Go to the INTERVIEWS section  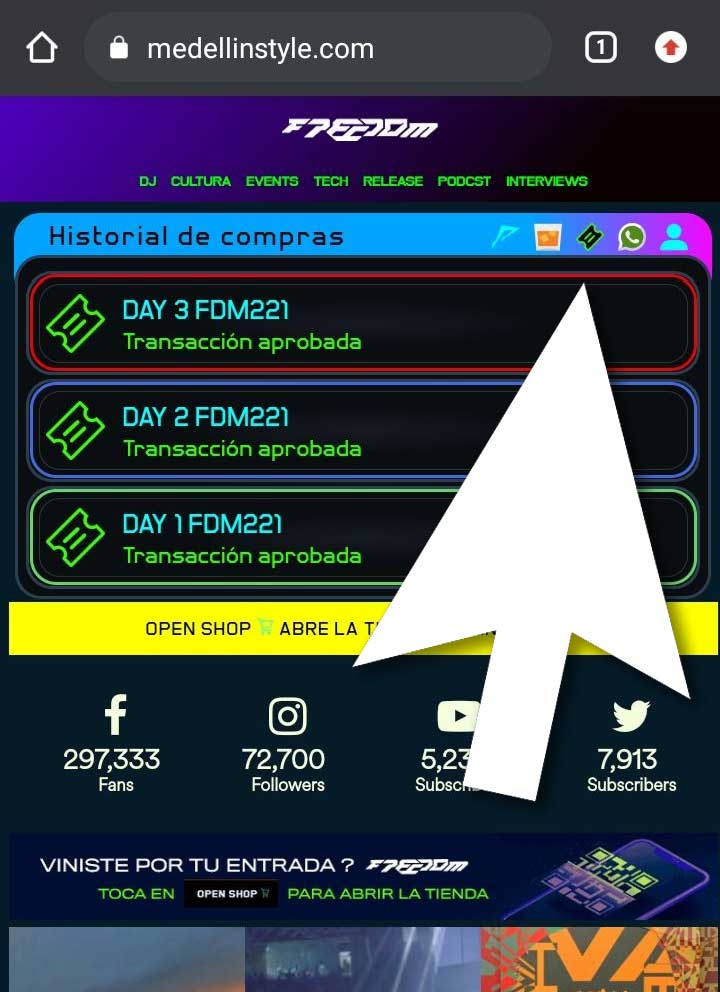click(x=546, y=181)
